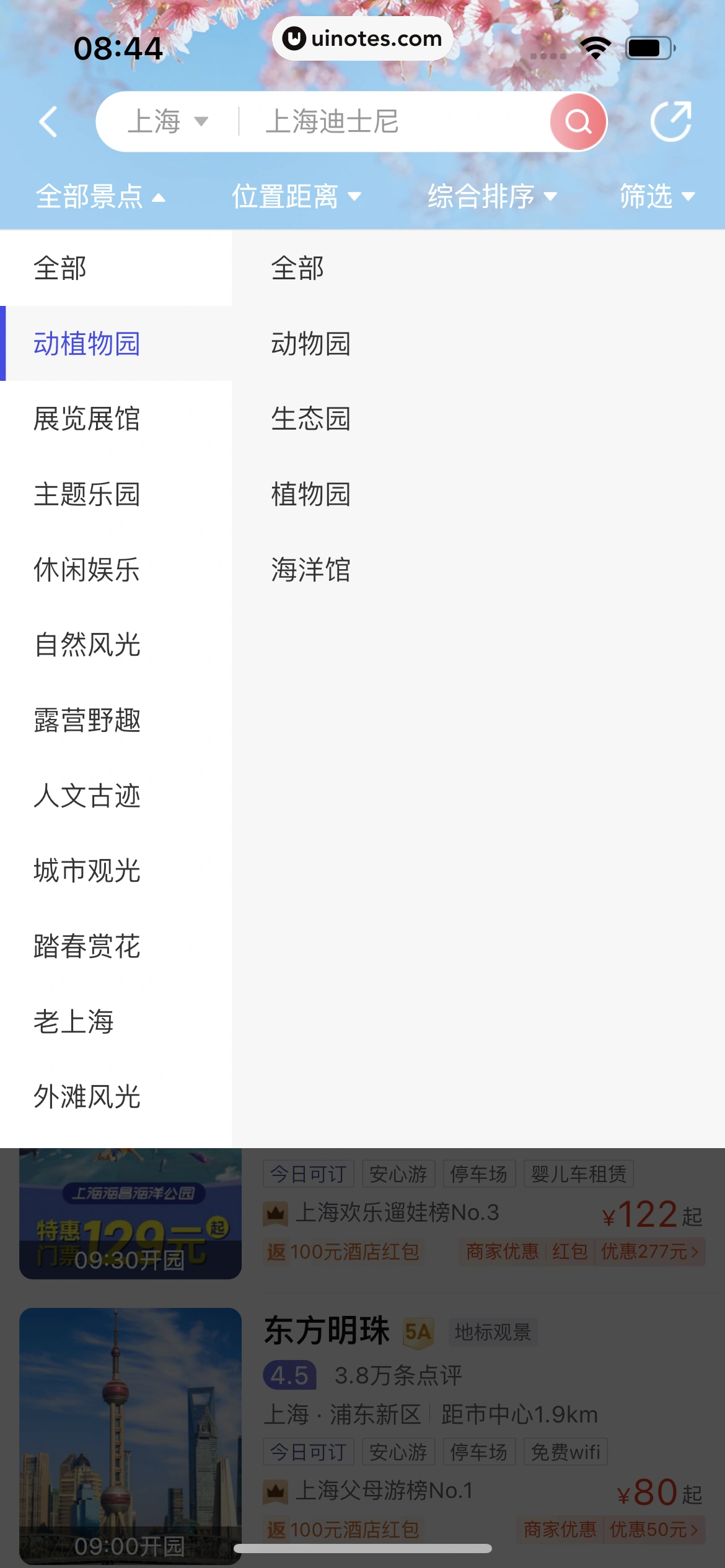Choose the 休闲娱乐 category
The height and width of the screenshot is (1568, 725).
coord(87,570)
